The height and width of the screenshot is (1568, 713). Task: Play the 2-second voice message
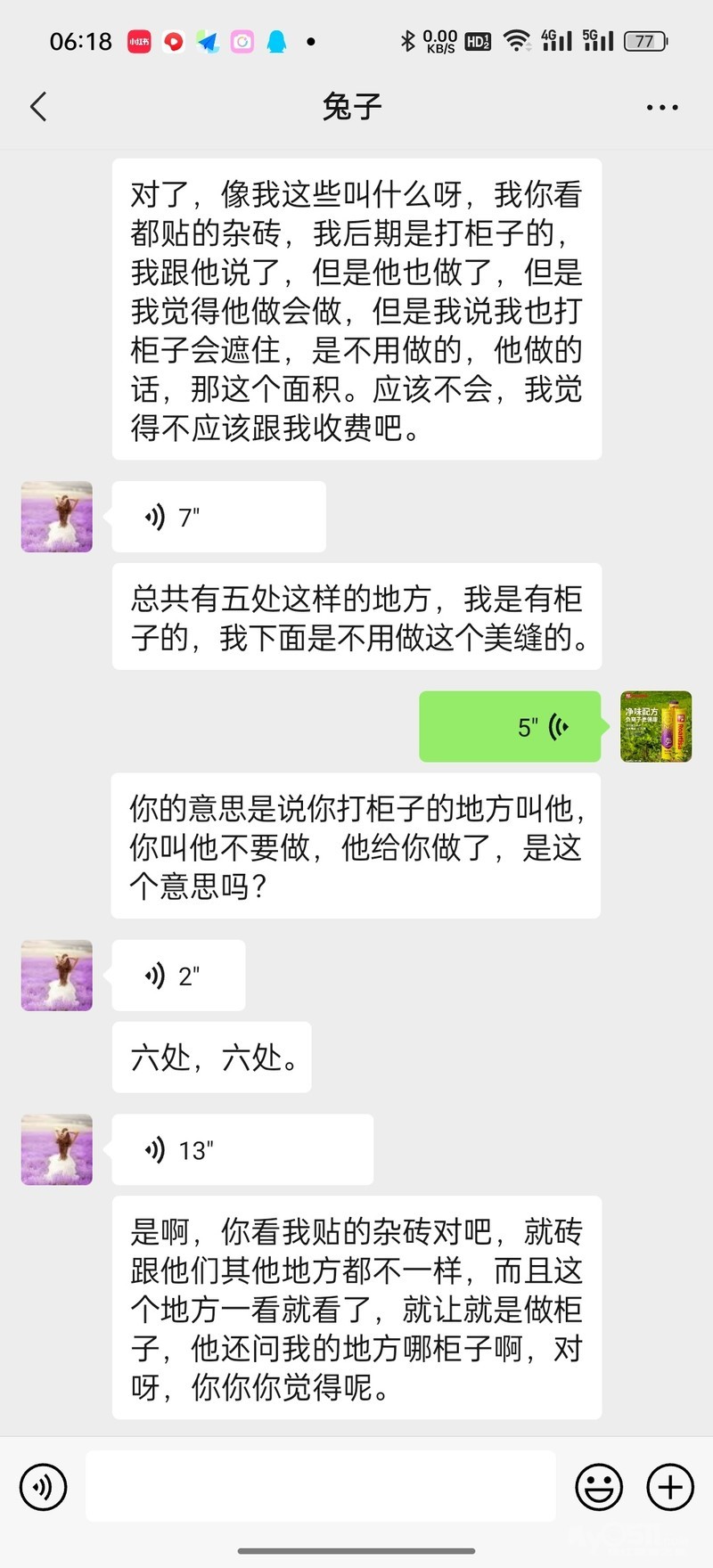tap(178, 976)
